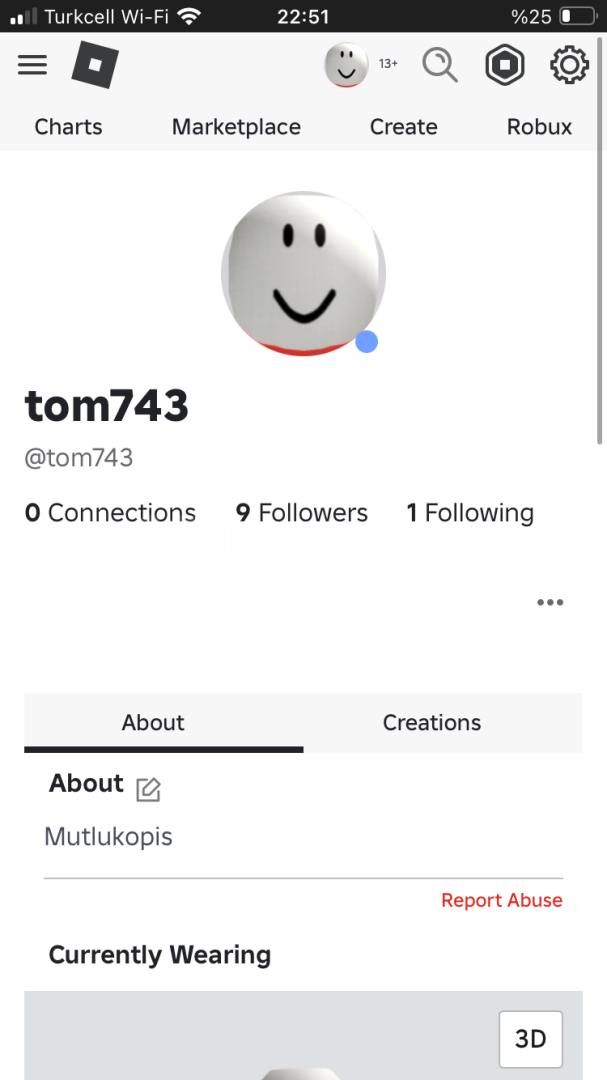This screenshot has width=607, height=1080.
Task: Open the Create page
Action: tap(403, 127)
